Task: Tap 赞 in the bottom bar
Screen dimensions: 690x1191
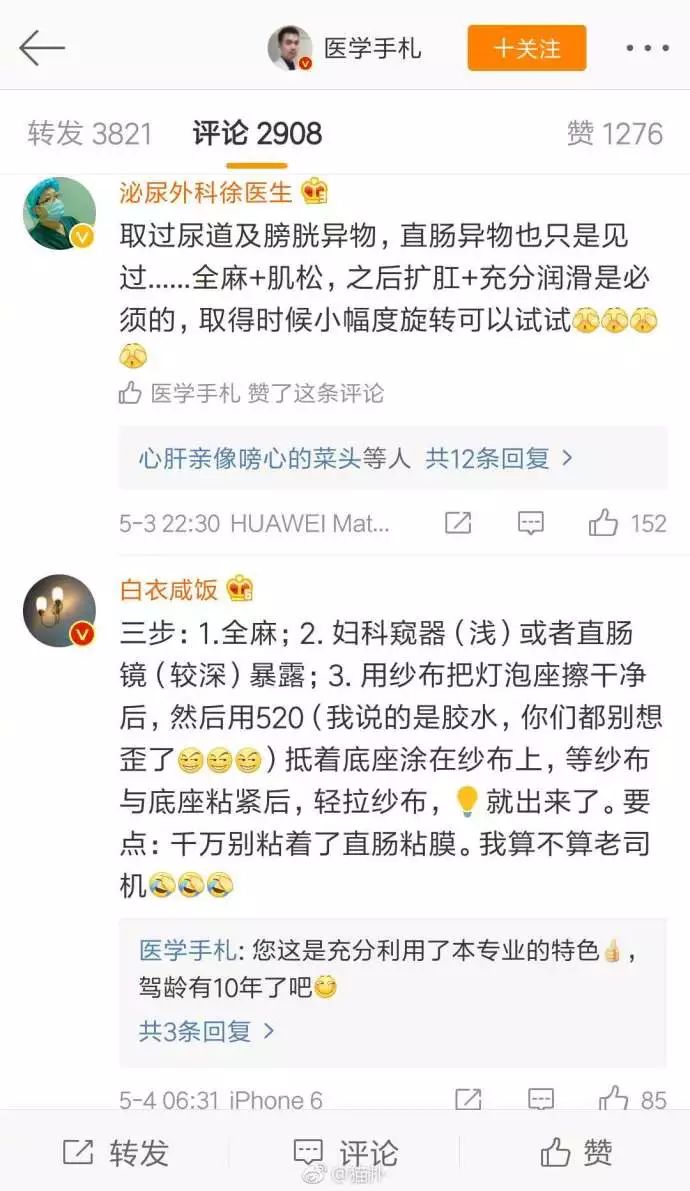Action: (x=576, y=1153)
